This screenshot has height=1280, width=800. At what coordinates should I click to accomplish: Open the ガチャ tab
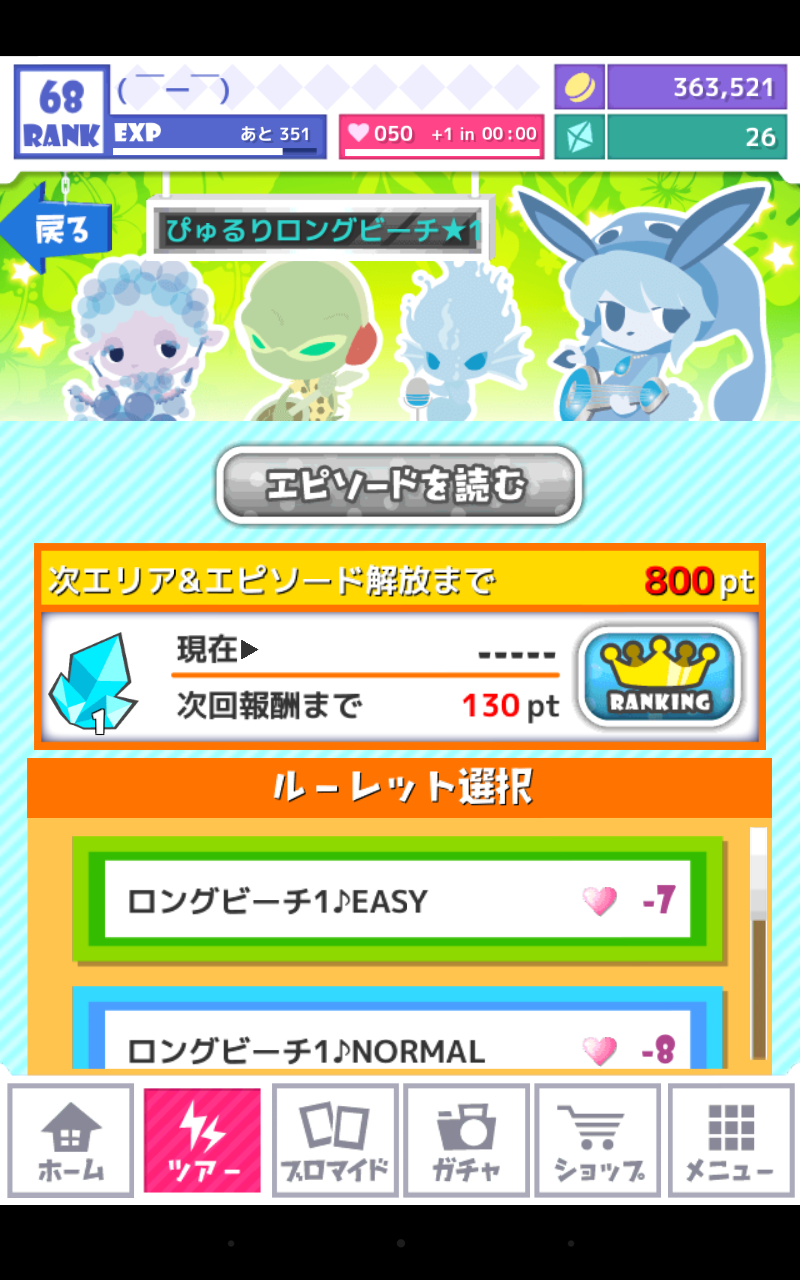coord(466,1141)
